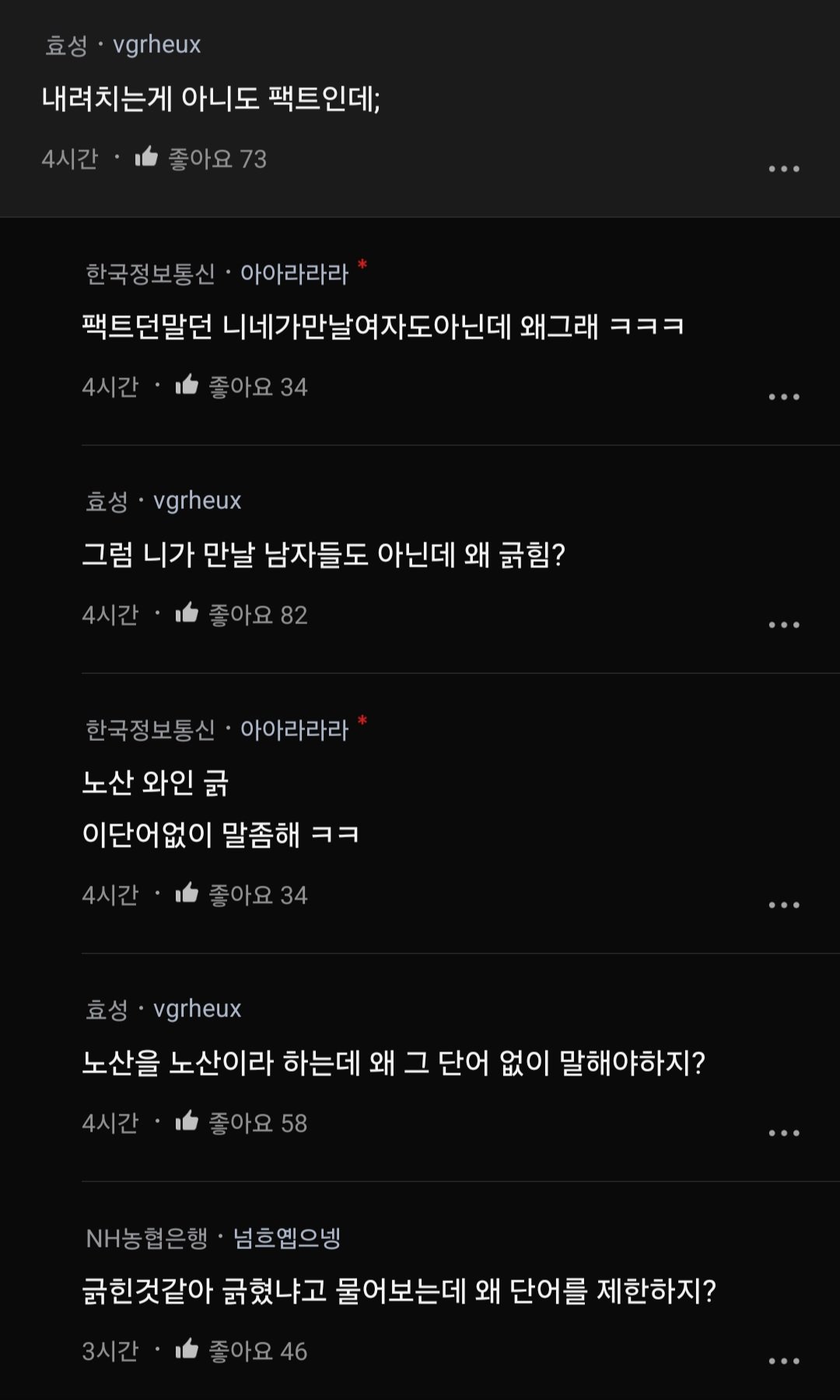This screenshot has height=1400, width=840.
Task: Open overflow menu on 73-likes comment
Action: coord(783,169)
